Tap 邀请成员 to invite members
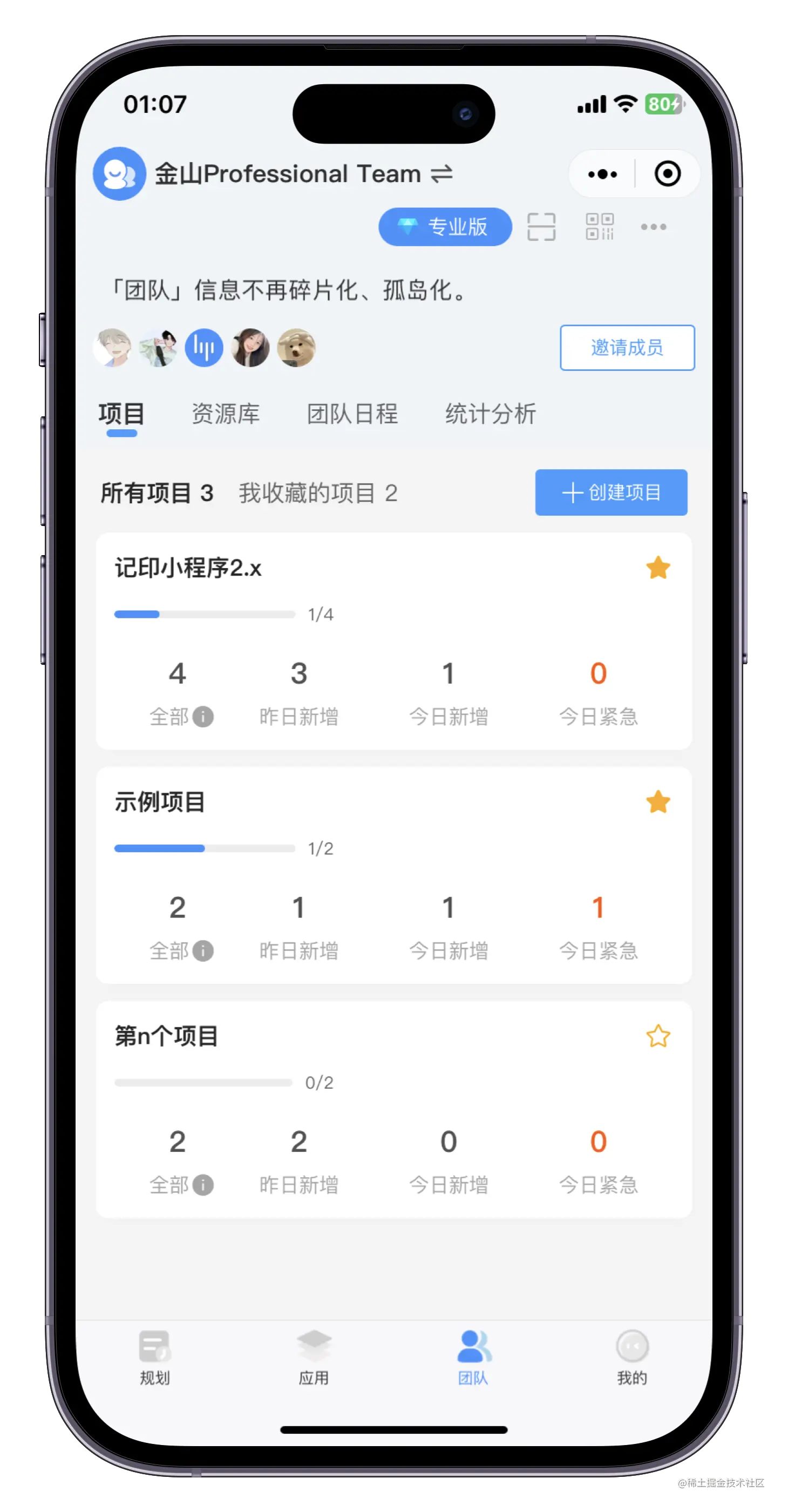The width and height of the screenshot is (788, 1512). (627, 347)
